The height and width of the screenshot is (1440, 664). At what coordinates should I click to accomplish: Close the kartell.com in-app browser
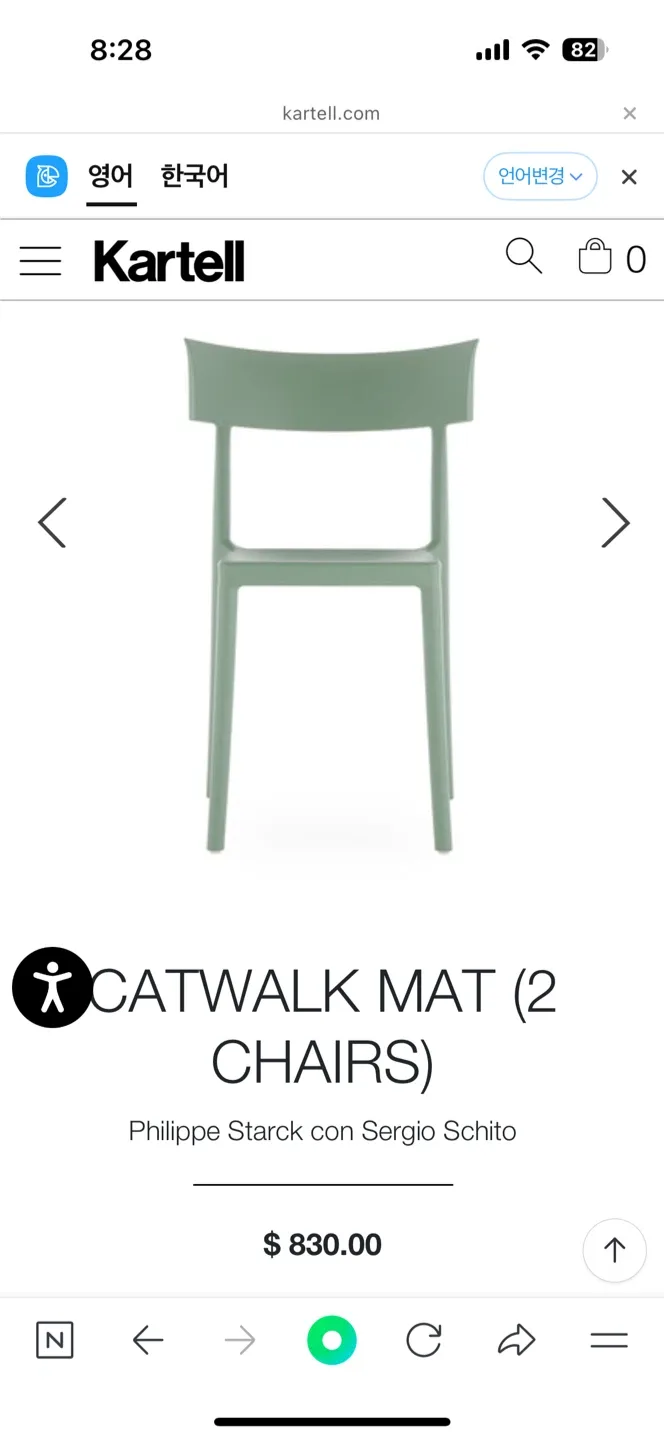click(629, 114)
